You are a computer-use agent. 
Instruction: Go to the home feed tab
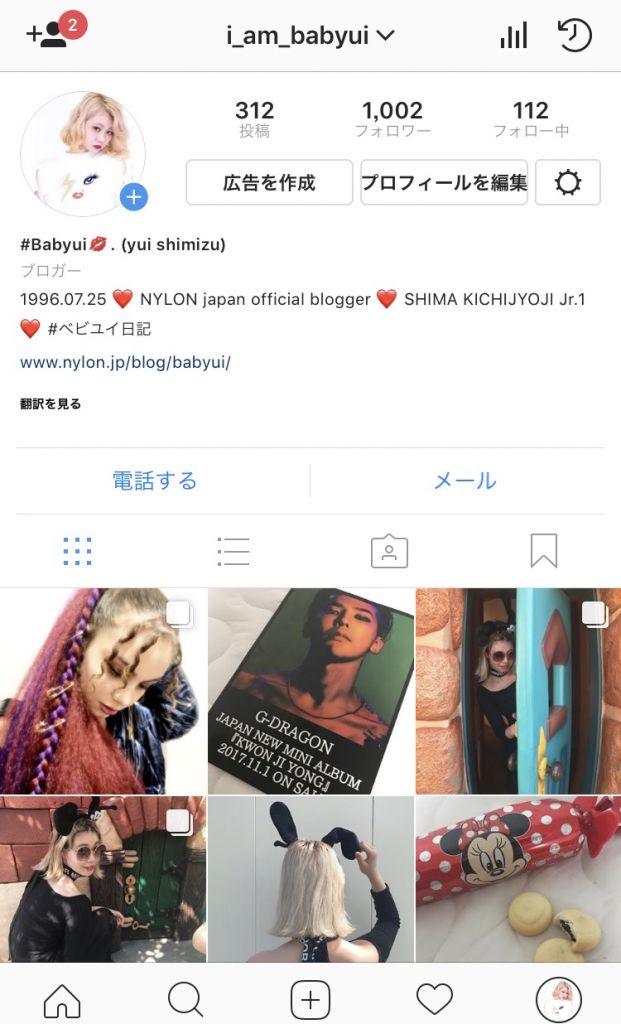[62, 998]
